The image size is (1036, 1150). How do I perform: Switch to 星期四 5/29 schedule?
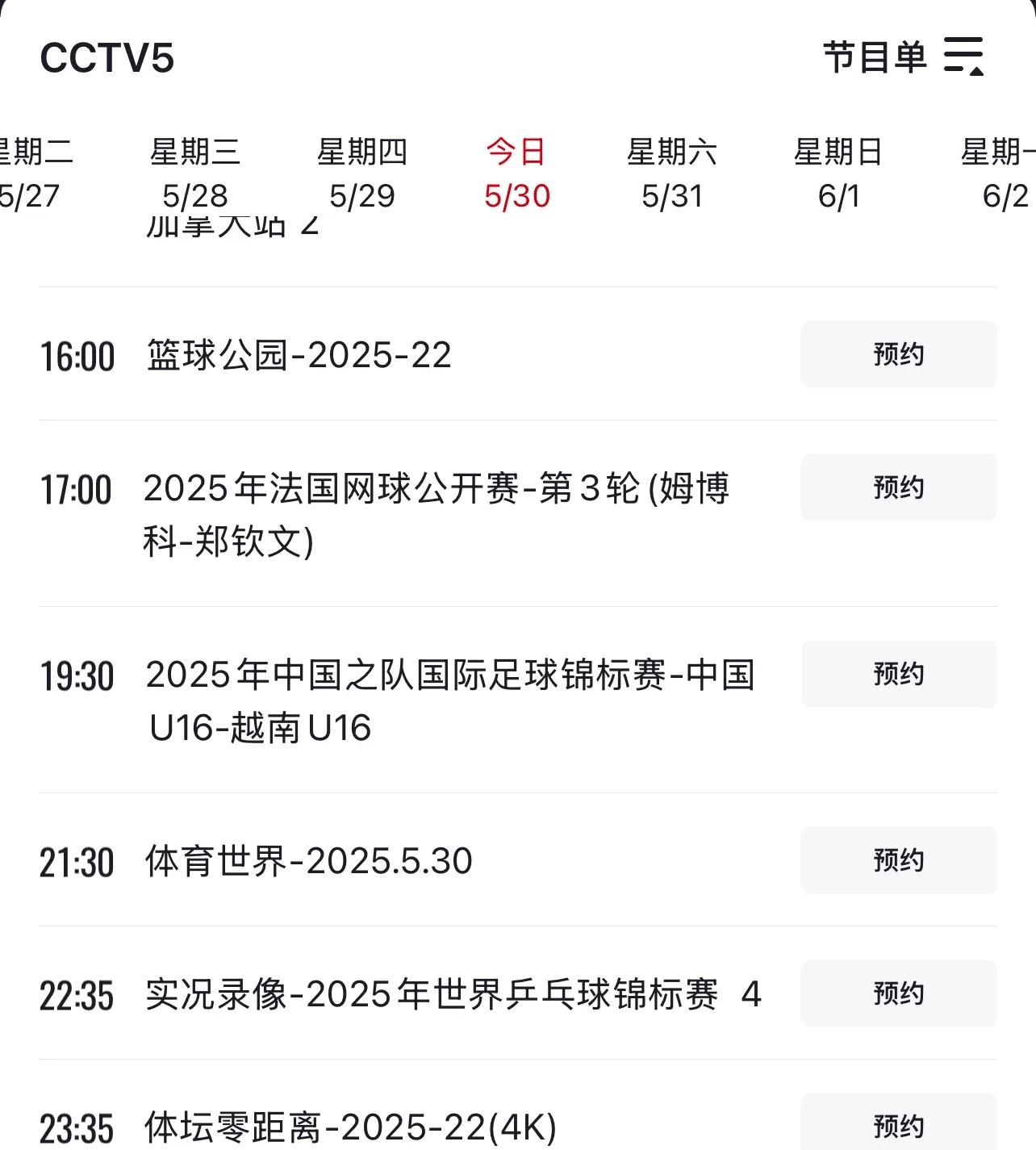361,173
